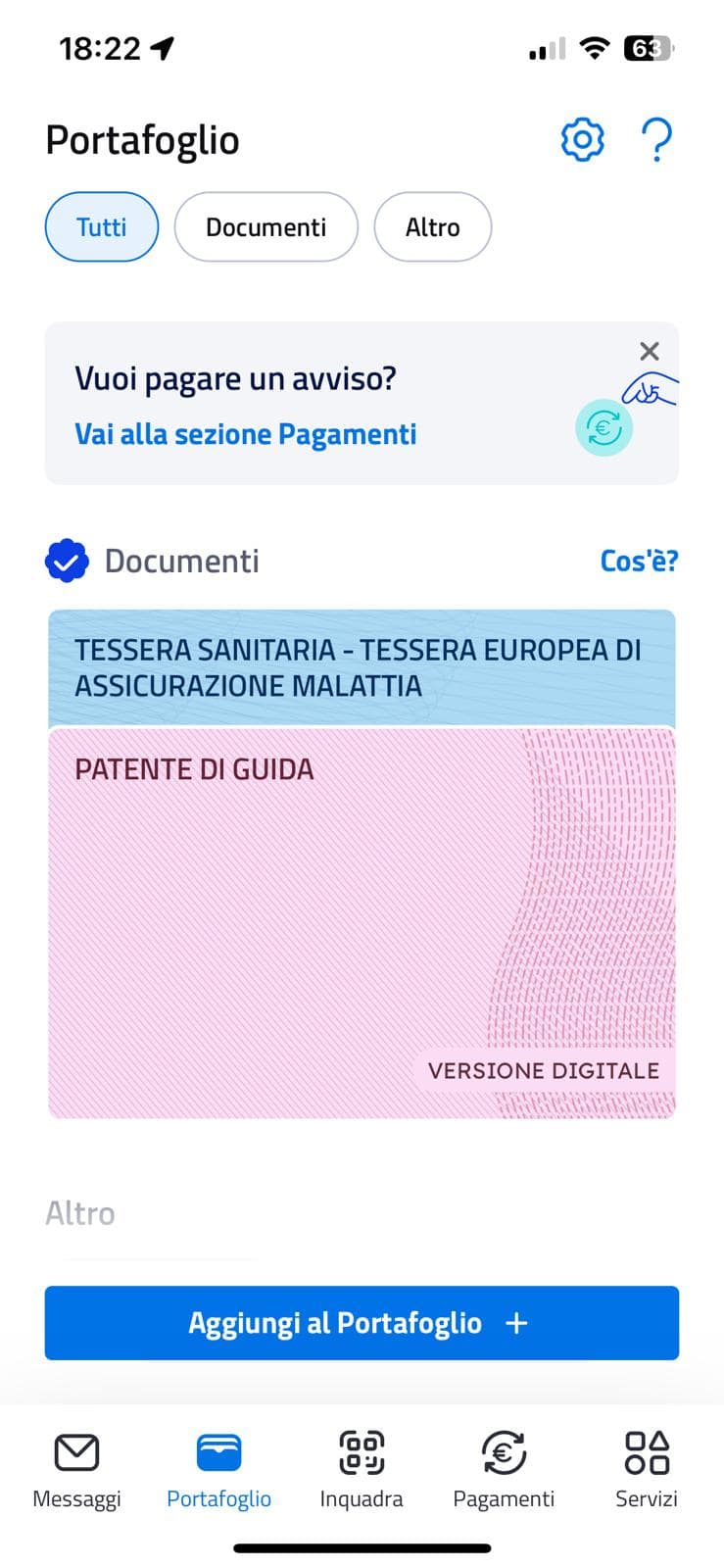The image size is (724, 1568).
Task: Dismiss the payment notice with the X
Action: (650, 351)
